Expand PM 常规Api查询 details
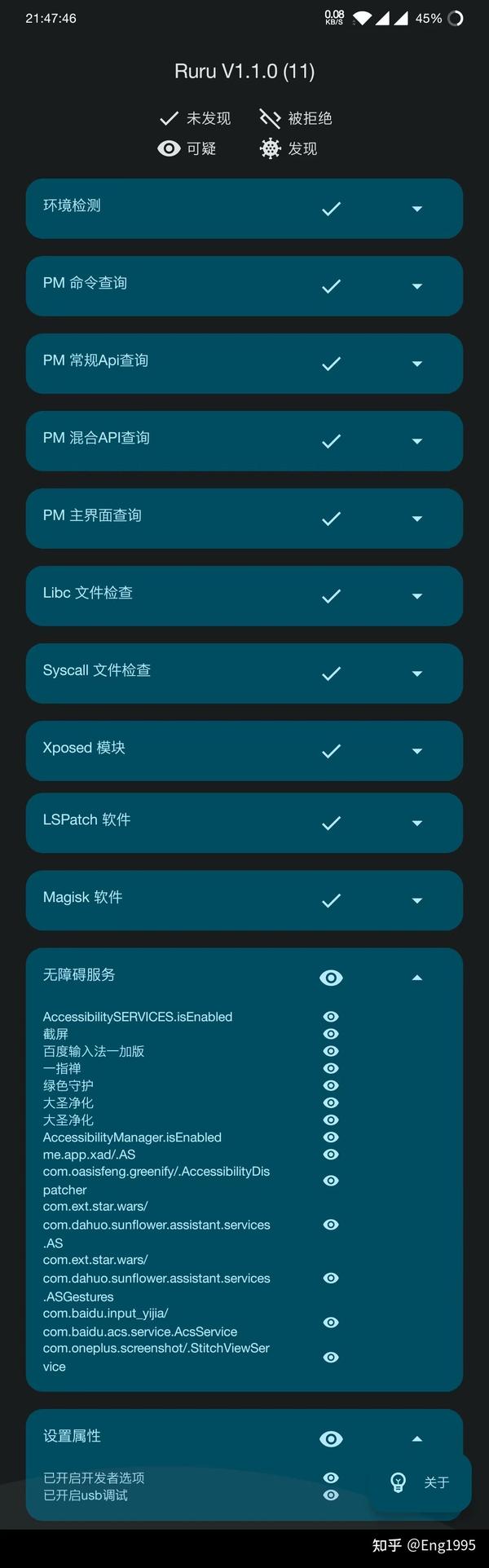489x1568 pixels. point(416,364)
